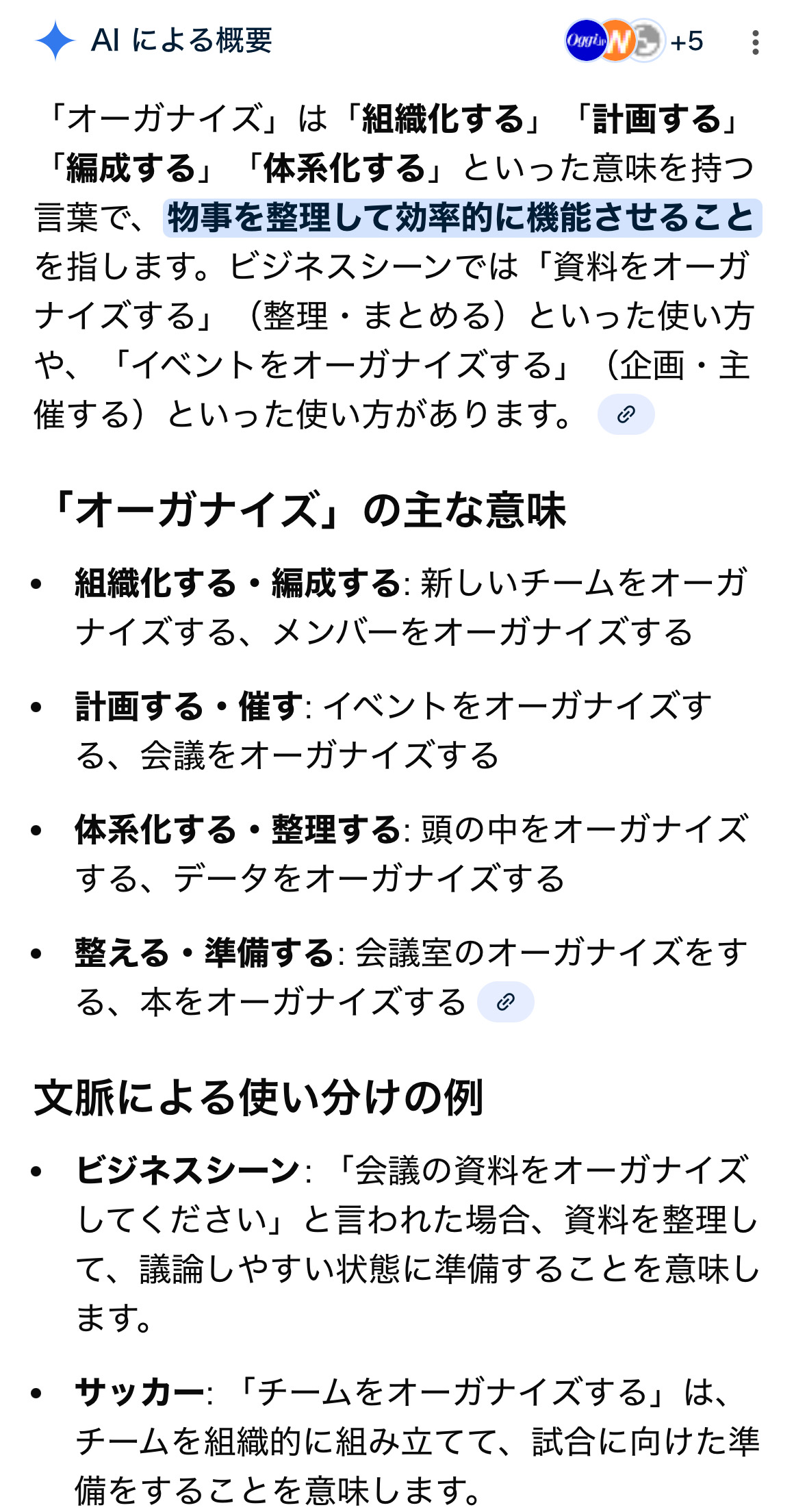Open the AI overview's three-dot overflow menu

click(x=755, y=42)
